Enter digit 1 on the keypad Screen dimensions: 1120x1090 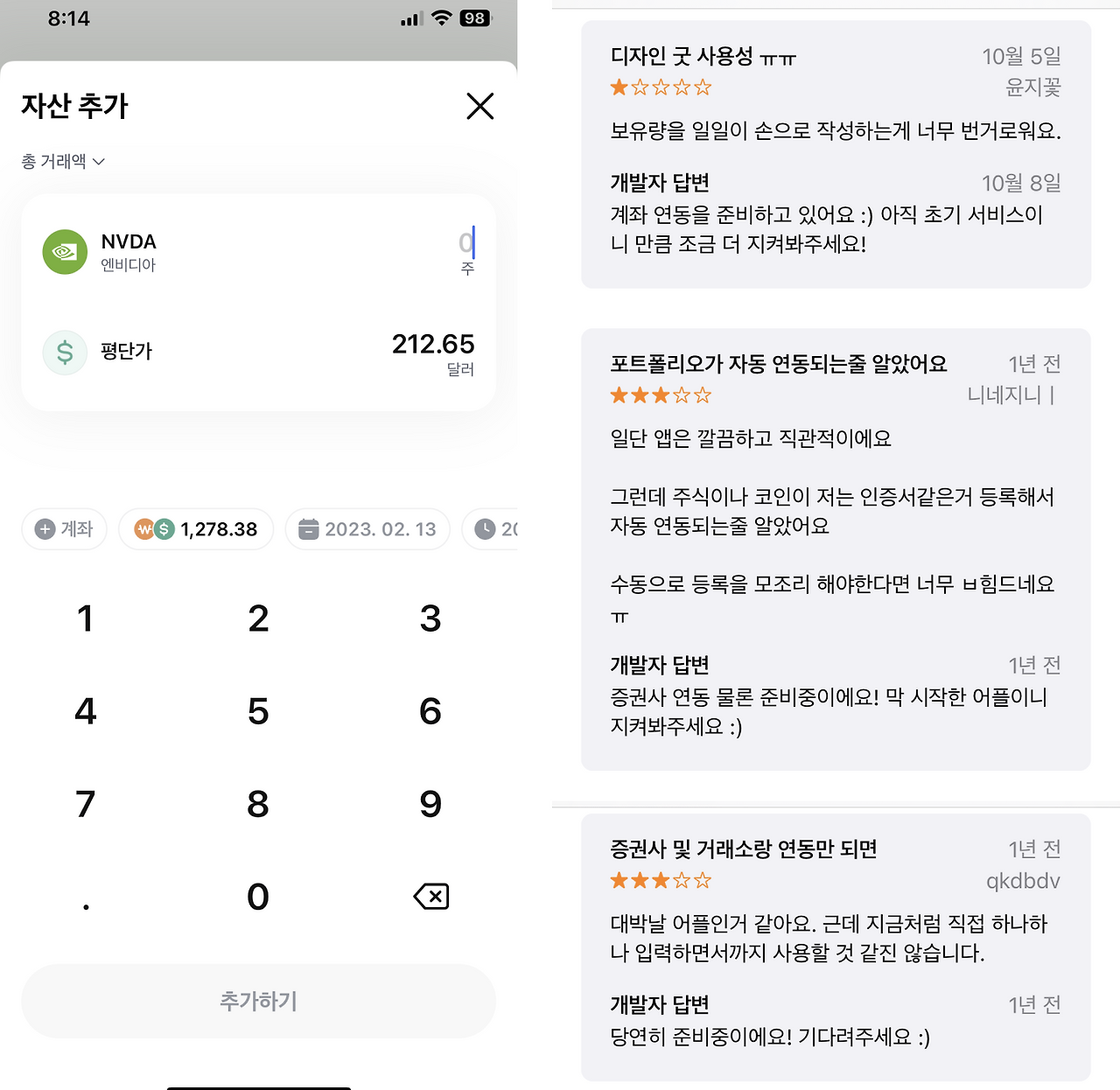click(85, 619)
